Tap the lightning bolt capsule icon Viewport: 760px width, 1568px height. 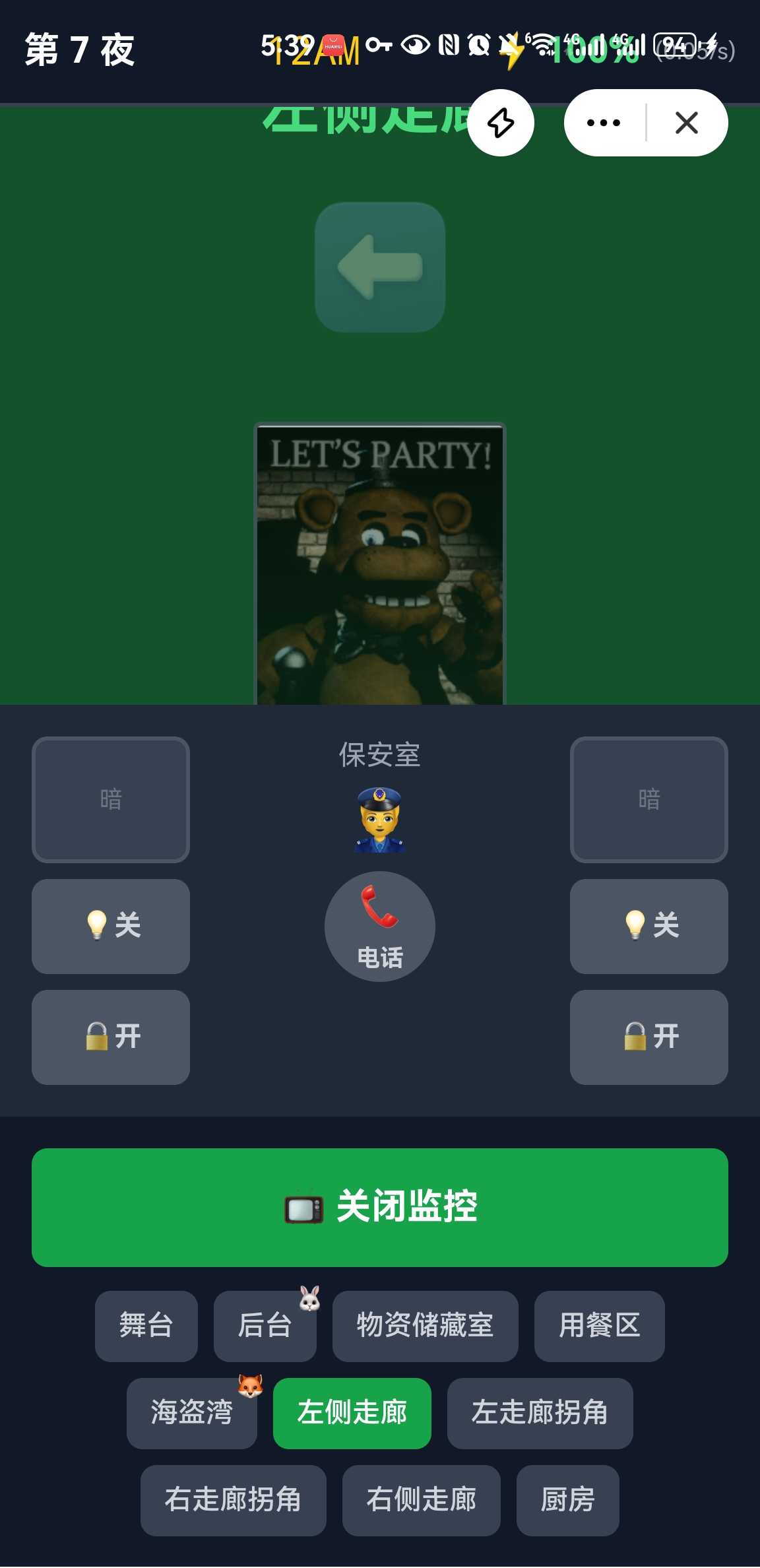coord(501,123)
